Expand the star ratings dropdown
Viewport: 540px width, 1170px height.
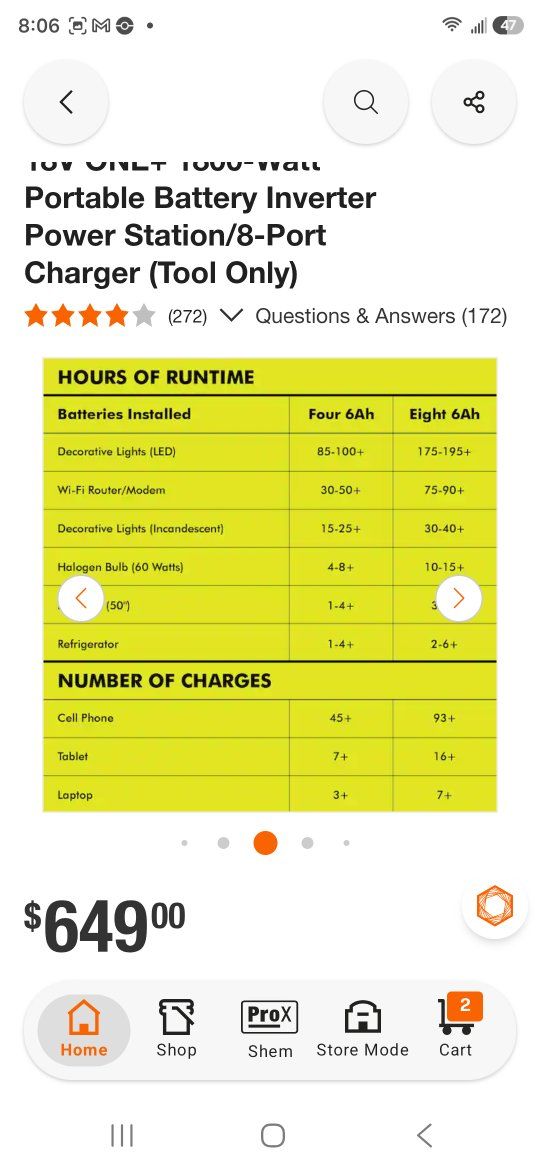(x=232, y=316)
